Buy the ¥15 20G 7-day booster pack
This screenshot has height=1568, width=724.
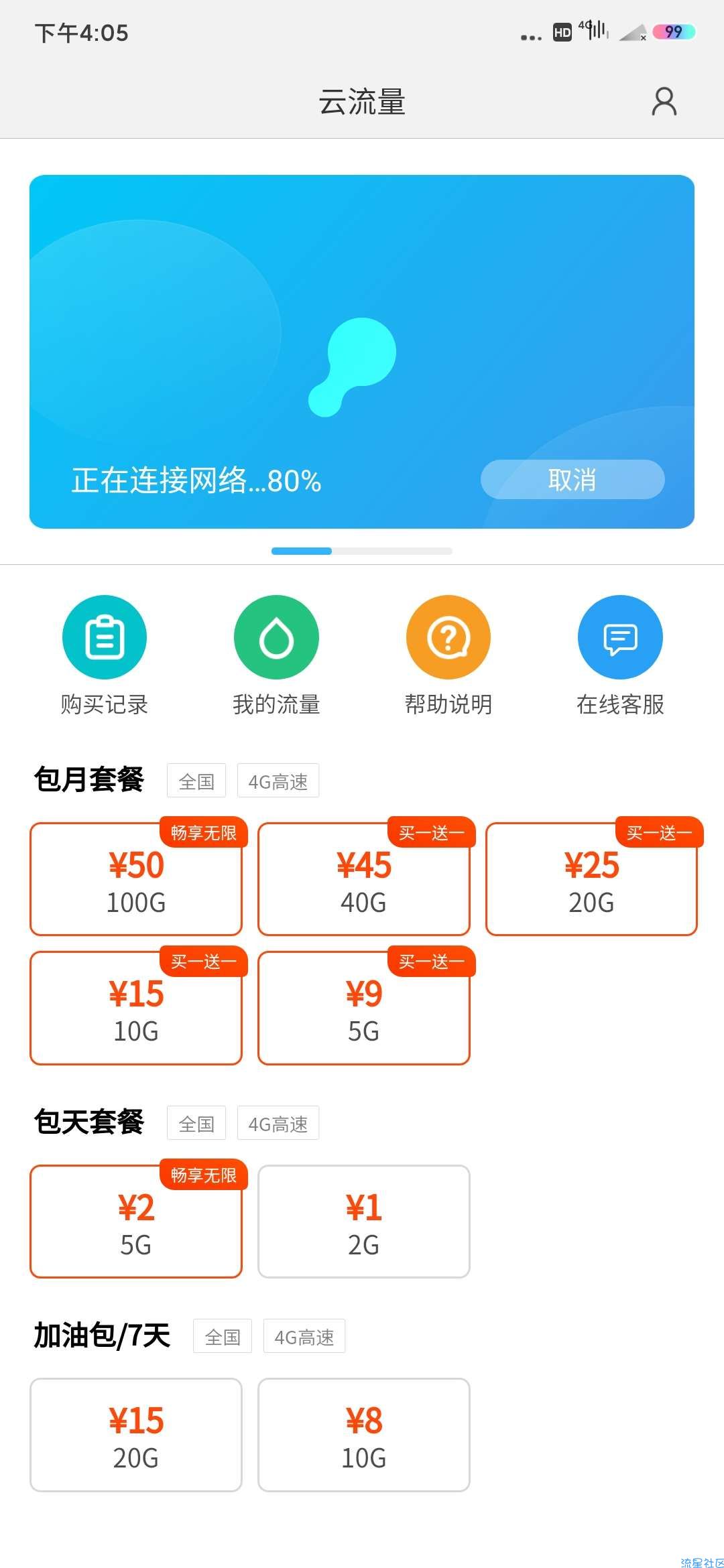pyautogui.click(x=136, y=1435)
